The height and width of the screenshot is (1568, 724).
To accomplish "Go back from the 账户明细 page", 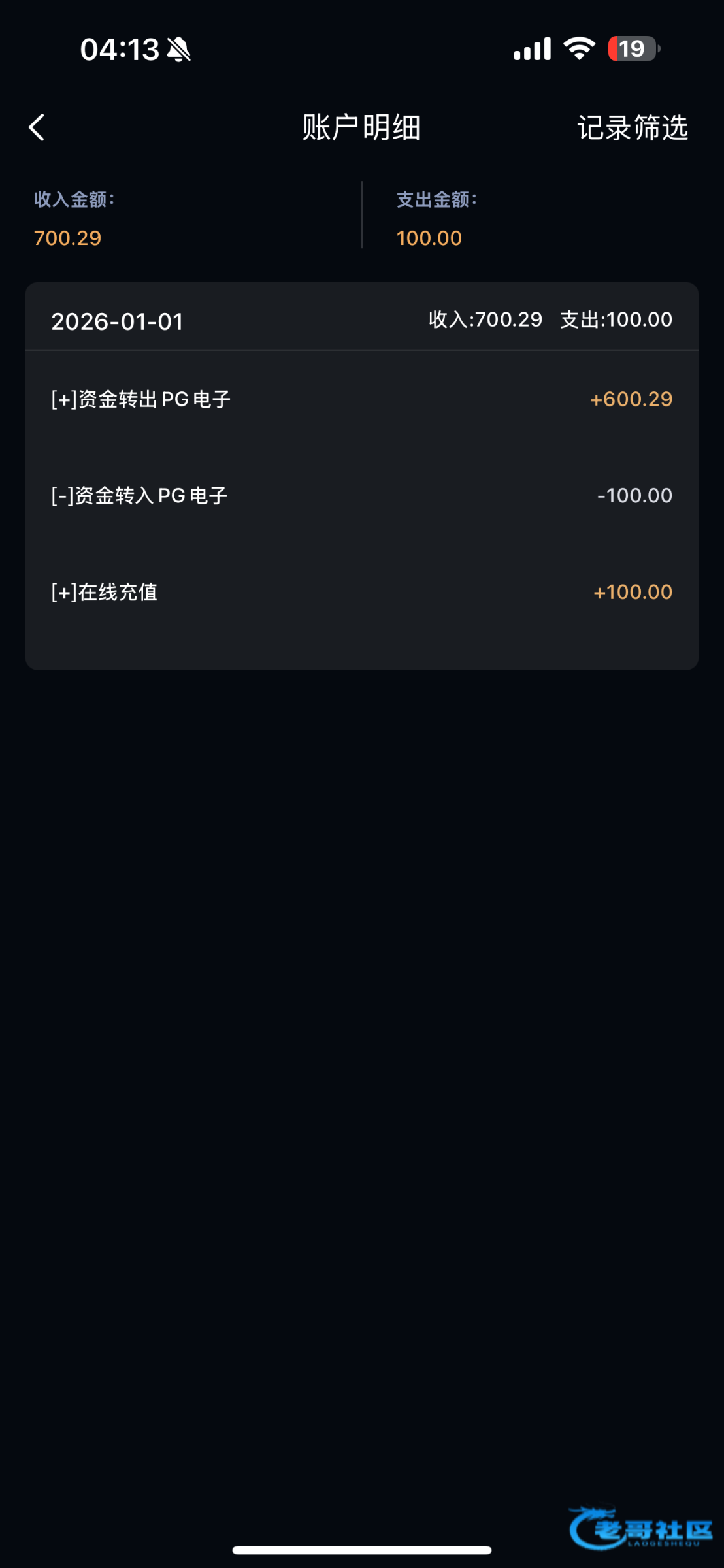I will (x=37, y=127).
